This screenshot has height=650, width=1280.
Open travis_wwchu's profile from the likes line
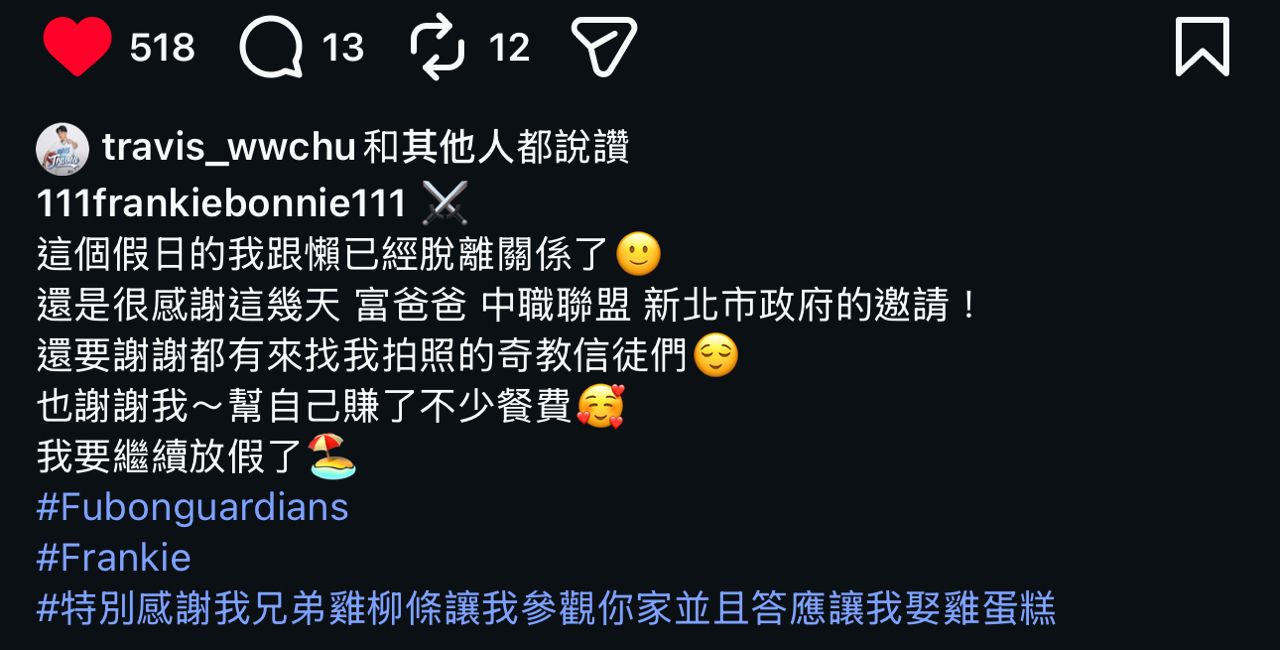point(229,149)
